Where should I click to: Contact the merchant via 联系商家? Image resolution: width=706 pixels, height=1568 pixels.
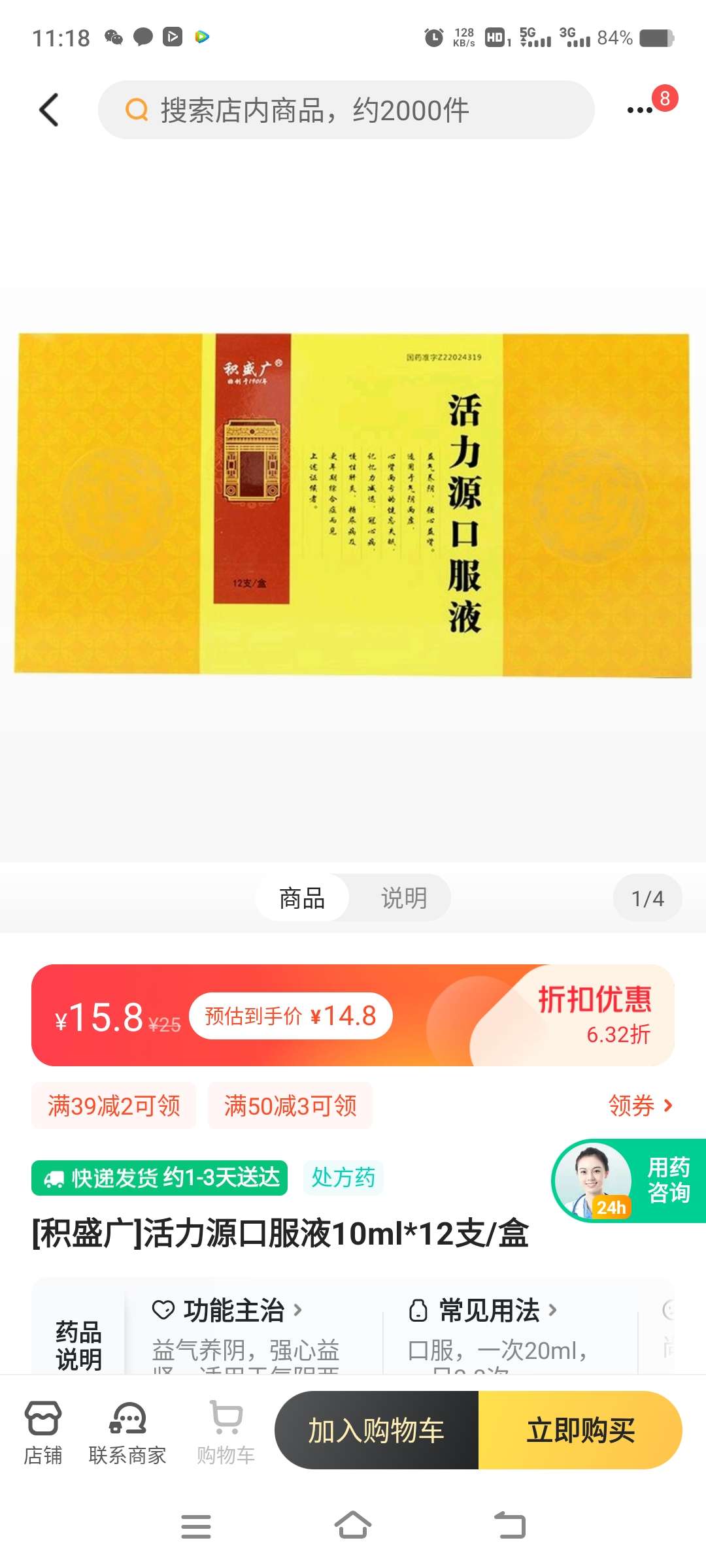[x=127, y=1432]
